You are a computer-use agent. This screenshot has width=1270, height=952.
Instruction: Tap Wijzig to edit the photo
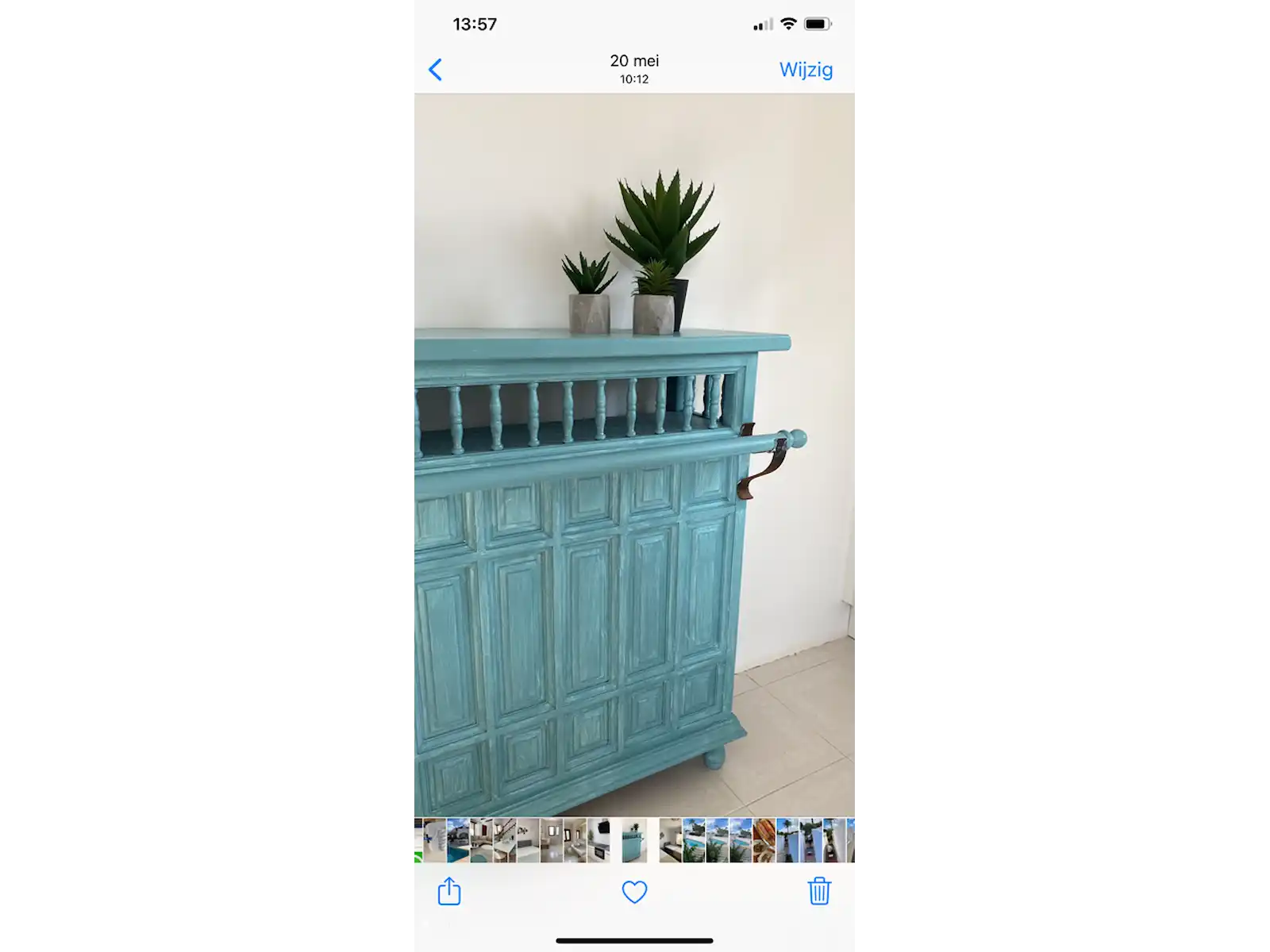pos(806,70)
